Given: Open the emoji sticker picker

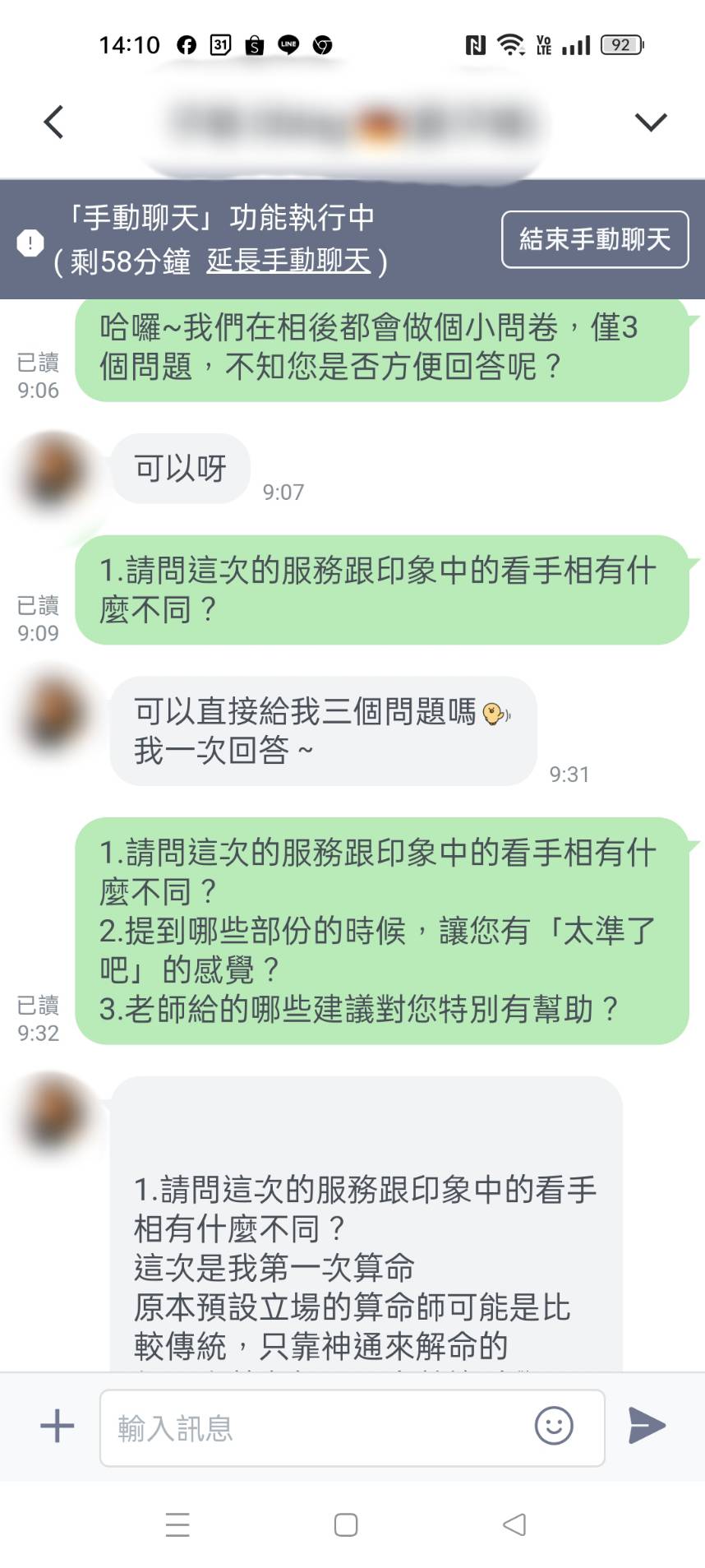Looking at the screenshot, I should (554, 1426).
